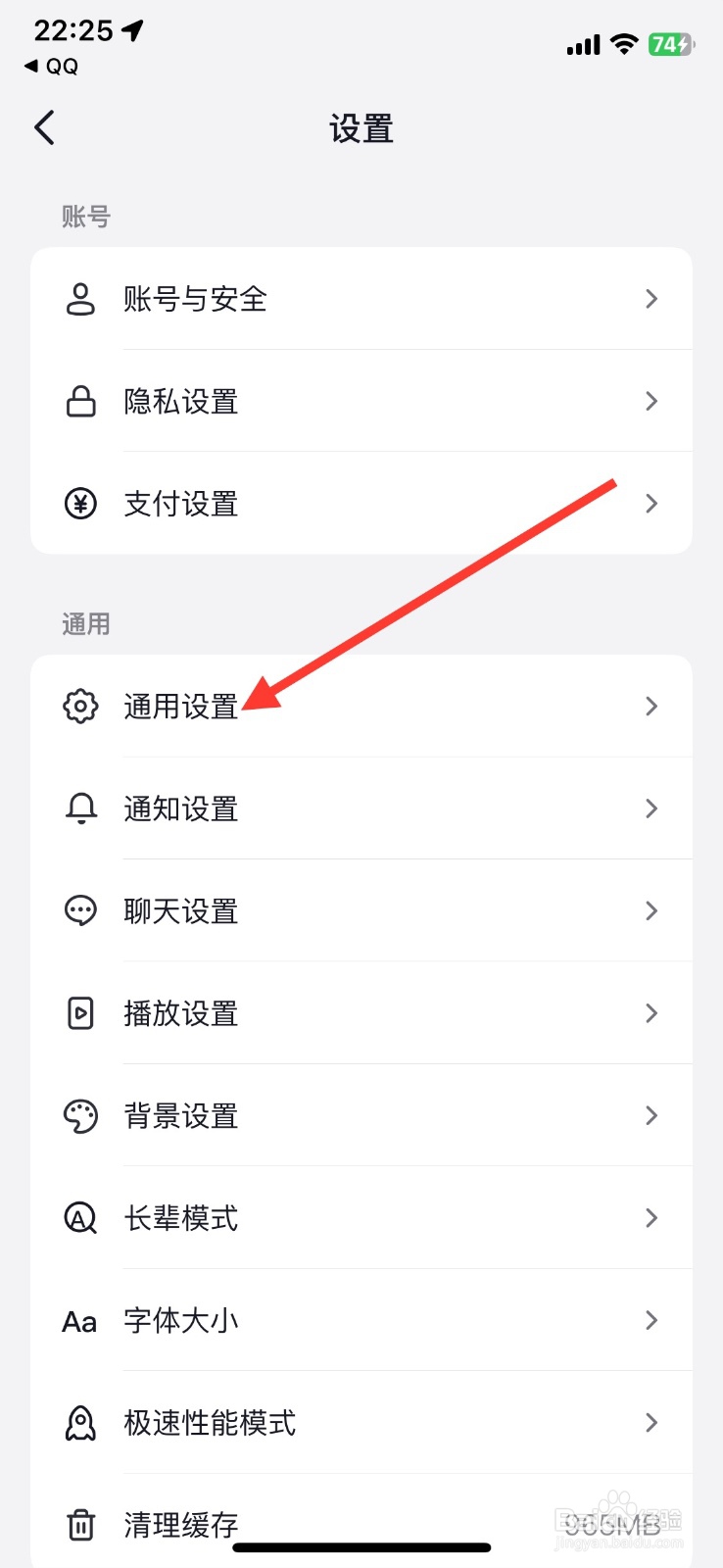Expand the 极速性能模式 row chevron
Image resolution: width=723 pixels, height=1568 pixels.
(651, 1423)
